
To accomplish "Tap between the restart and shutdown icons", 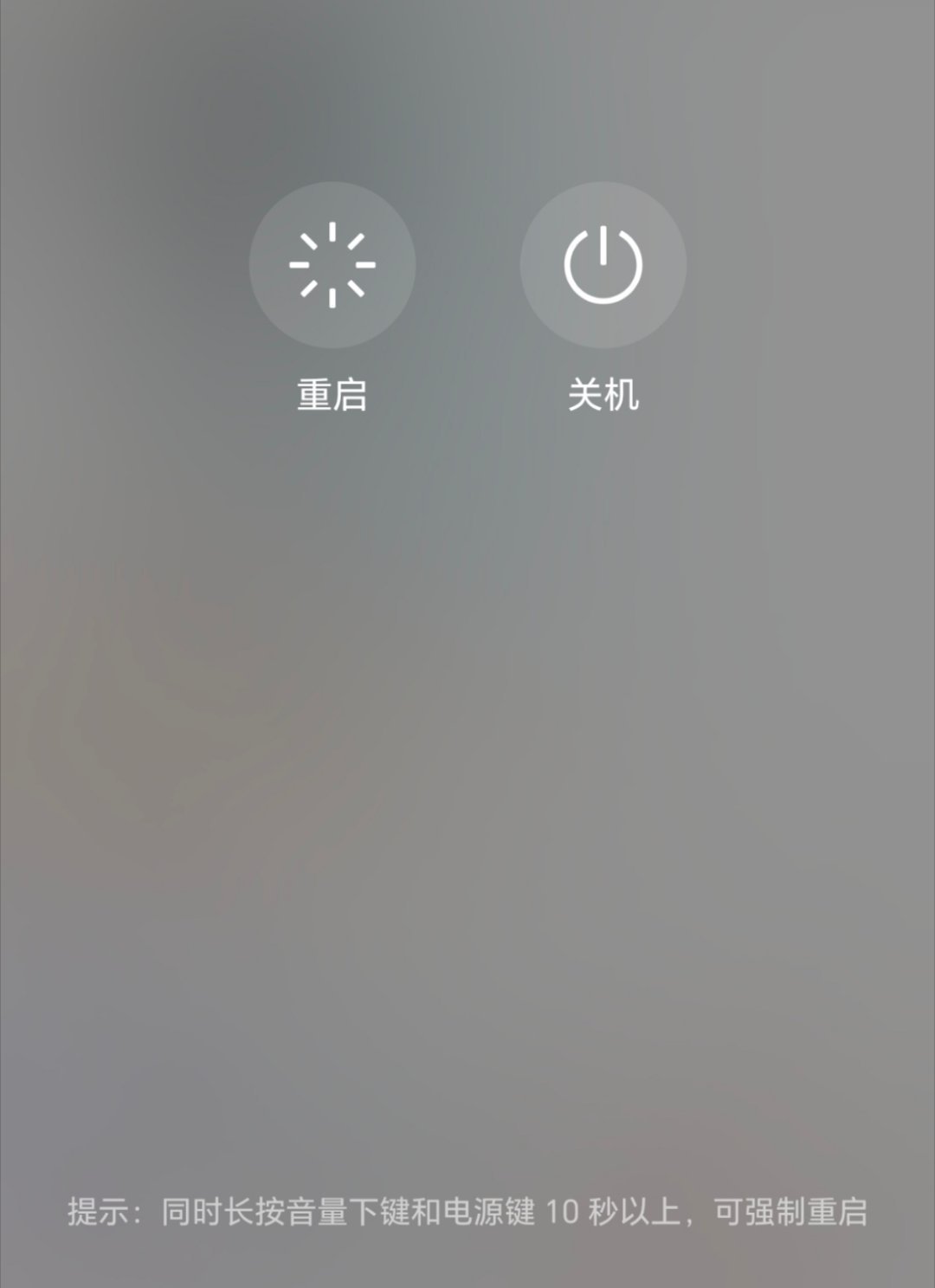I will click(x=467, y=265).
